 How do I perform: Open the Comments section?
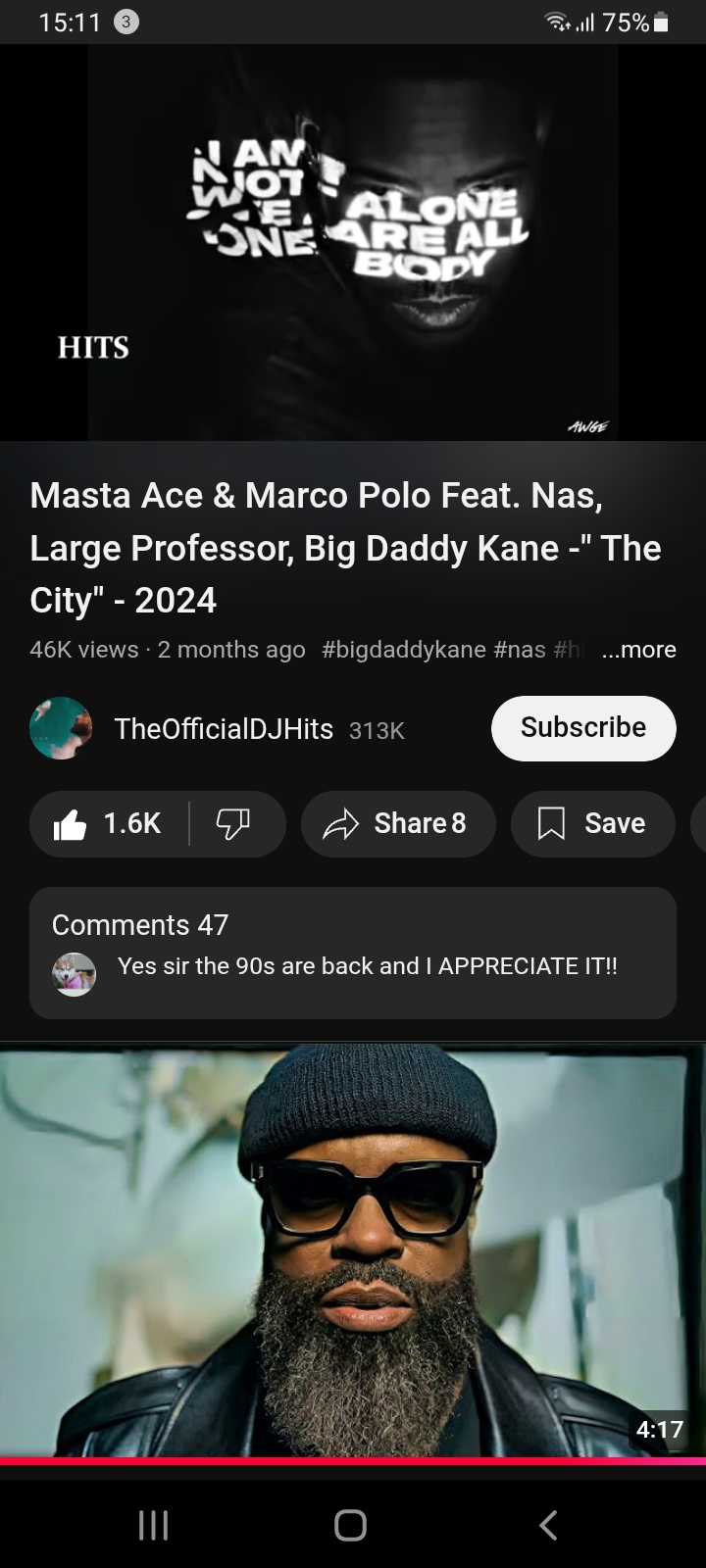(353, 952)
